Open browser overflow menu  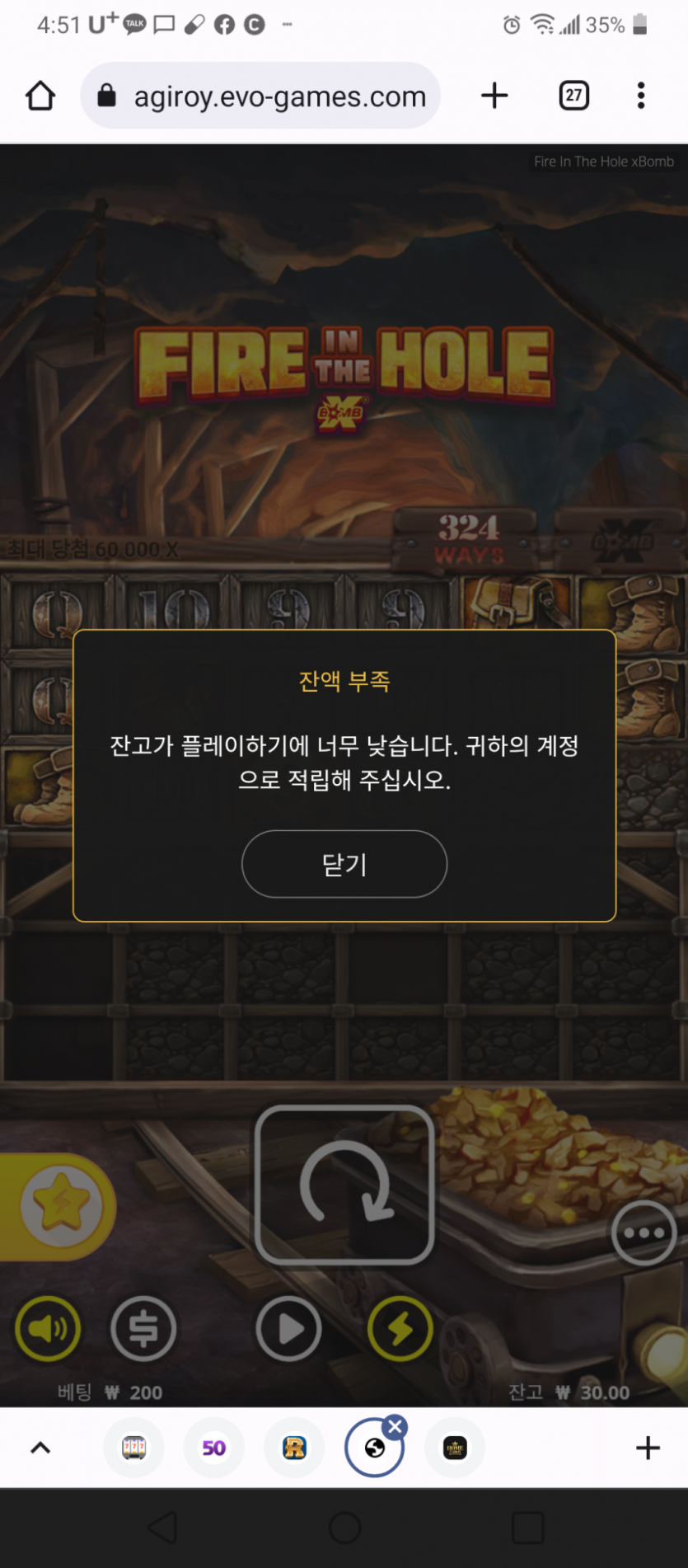[641, 96]
